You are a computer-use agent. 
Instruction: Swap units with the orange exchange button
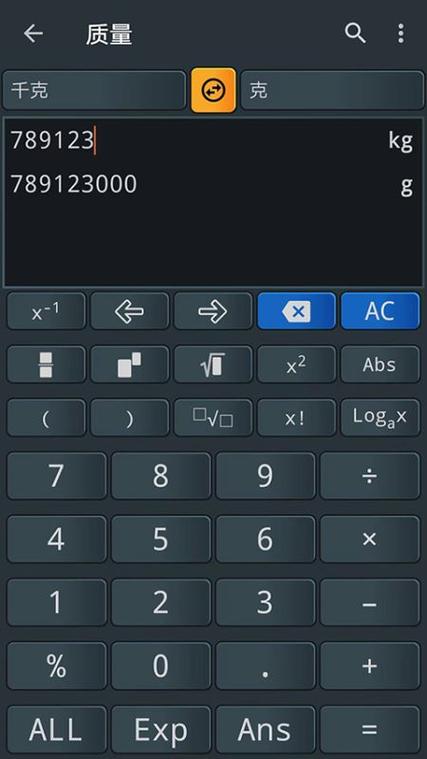pos(213,91)
